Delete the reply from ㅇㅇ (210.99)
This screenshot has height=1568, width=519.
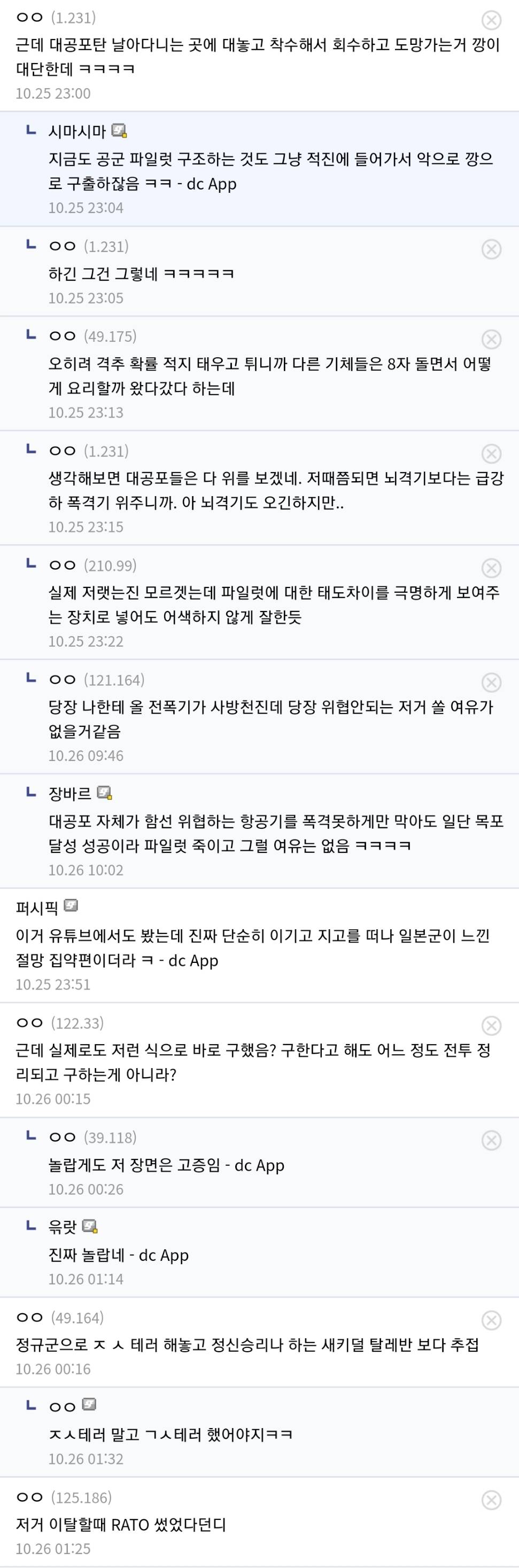tap(491, 568)
